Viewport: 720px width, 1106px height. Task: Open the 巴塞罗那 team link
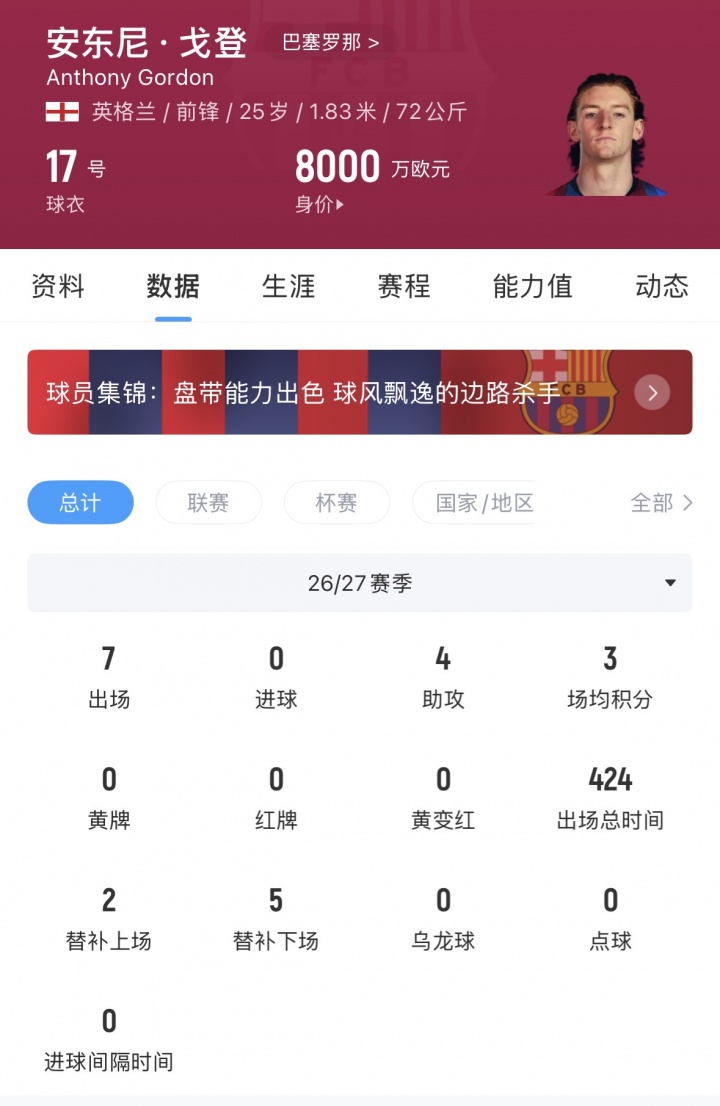pos(330,42)
